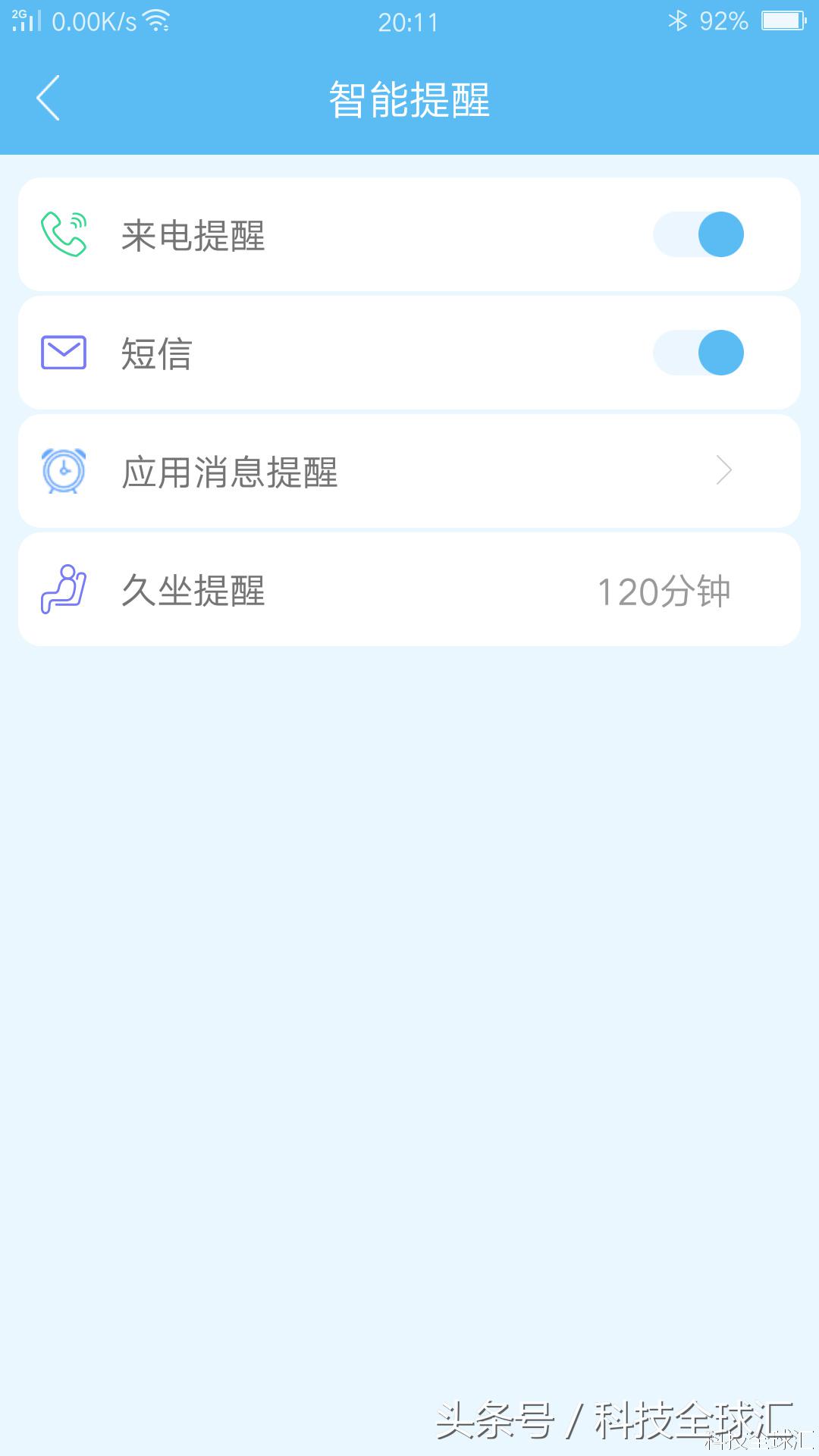Tap the back arrow to return
The image size is (819, 1456).
[48, 99]
